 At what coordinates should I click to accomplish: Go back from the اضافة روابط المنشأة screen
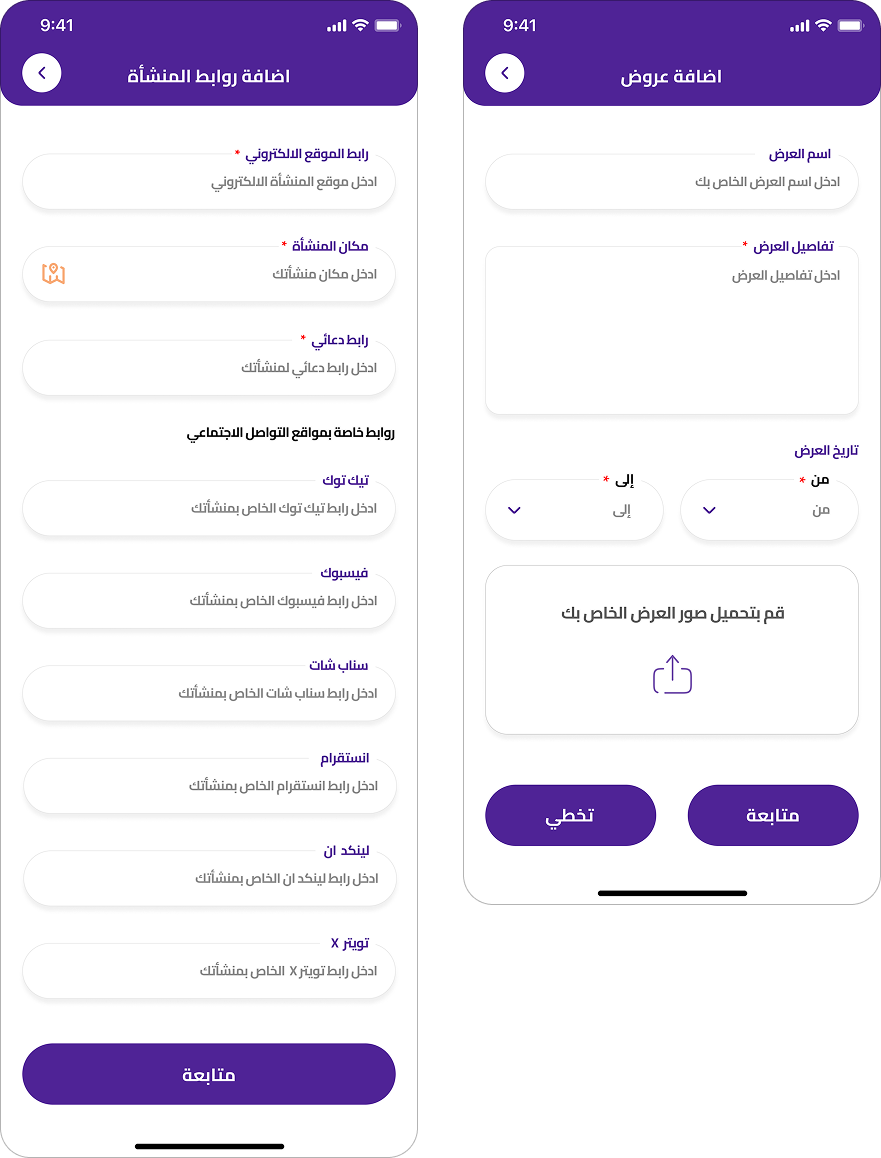pyautogui.click(x=42, y=73)
